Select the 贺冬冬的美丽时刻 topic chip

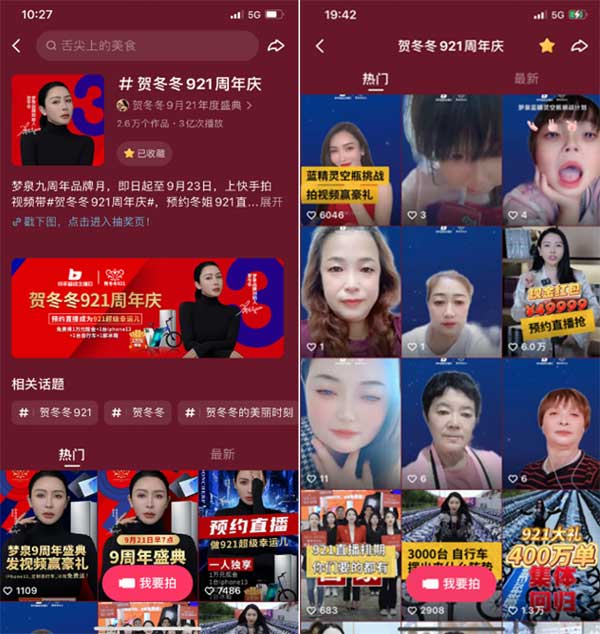click(238, 412)
